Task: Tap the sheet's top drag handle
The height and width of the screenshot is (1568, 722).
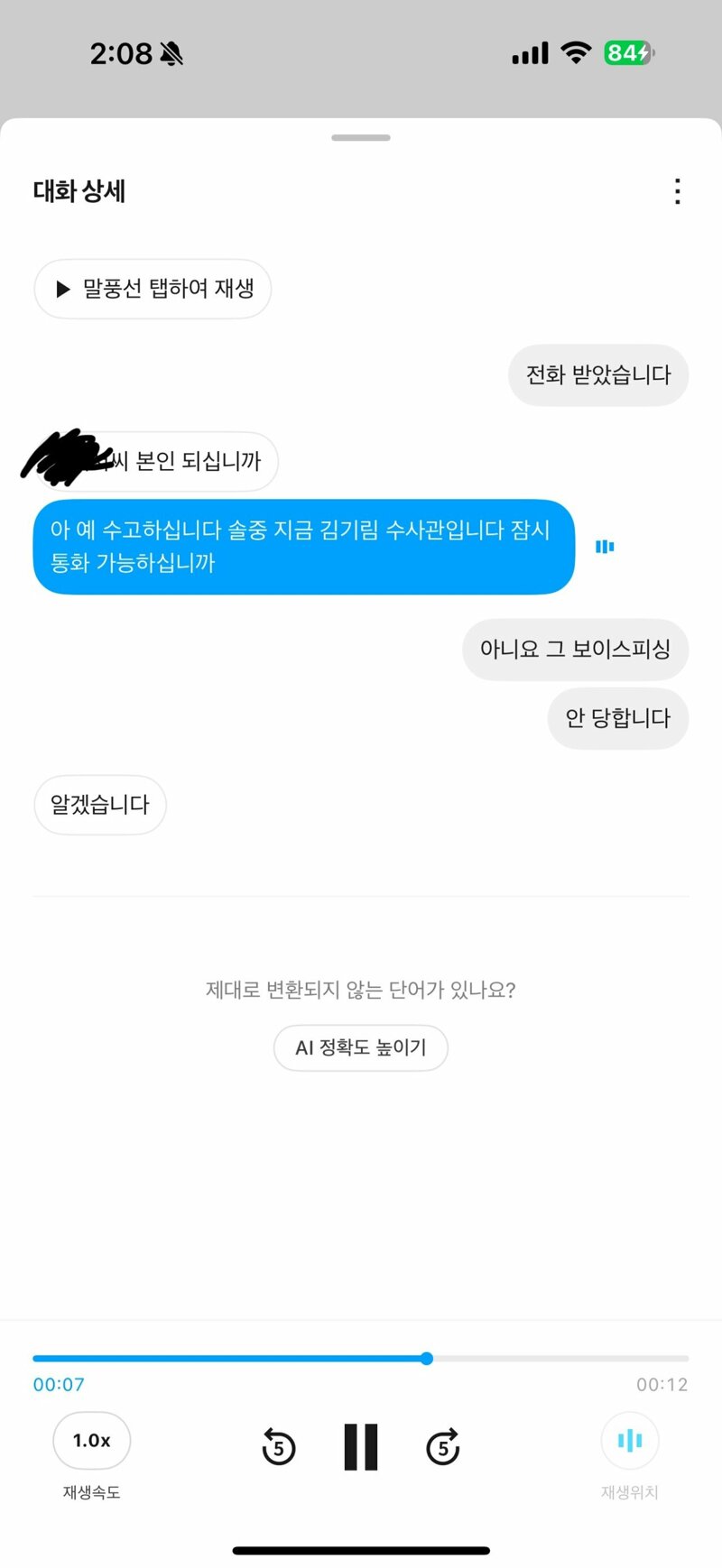Action: pyautogui.click(x=361, y=138)
